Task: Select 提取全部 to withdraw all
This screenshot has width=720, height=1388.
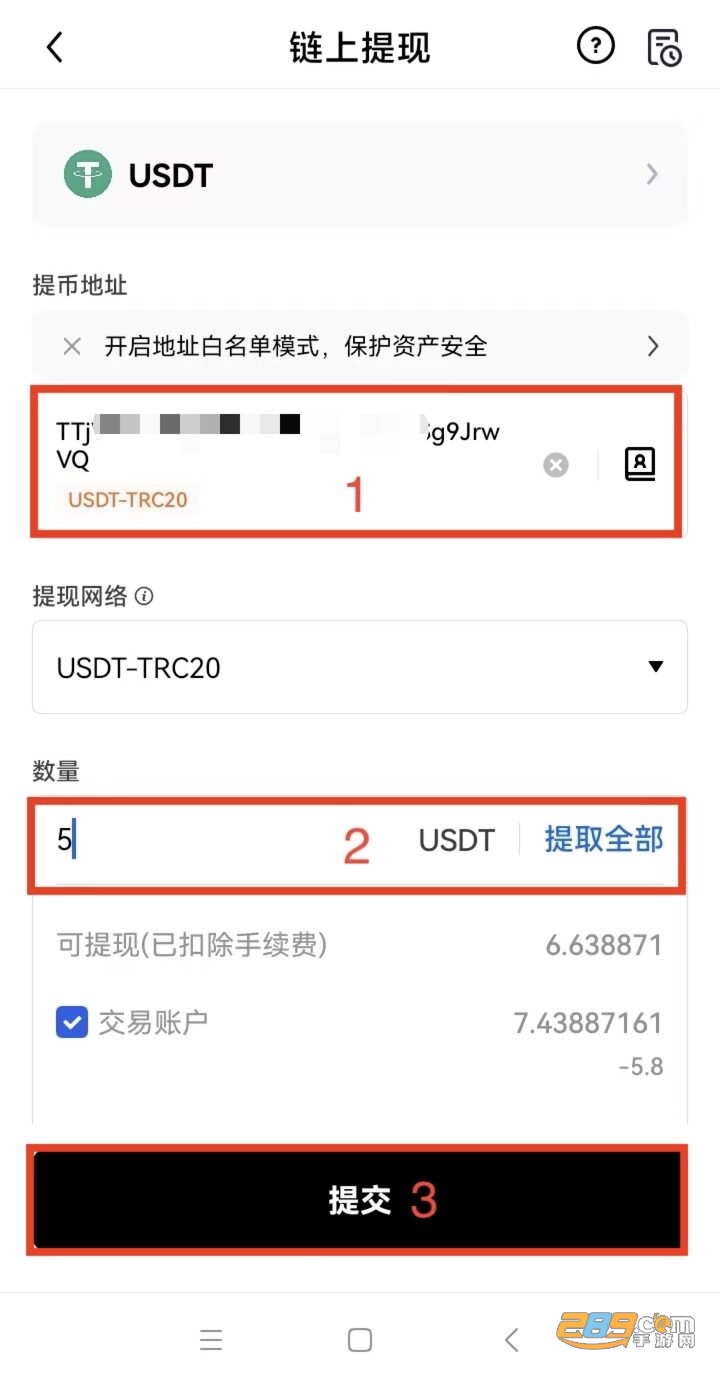Action: pyautogui.click(x=603, y=840)
